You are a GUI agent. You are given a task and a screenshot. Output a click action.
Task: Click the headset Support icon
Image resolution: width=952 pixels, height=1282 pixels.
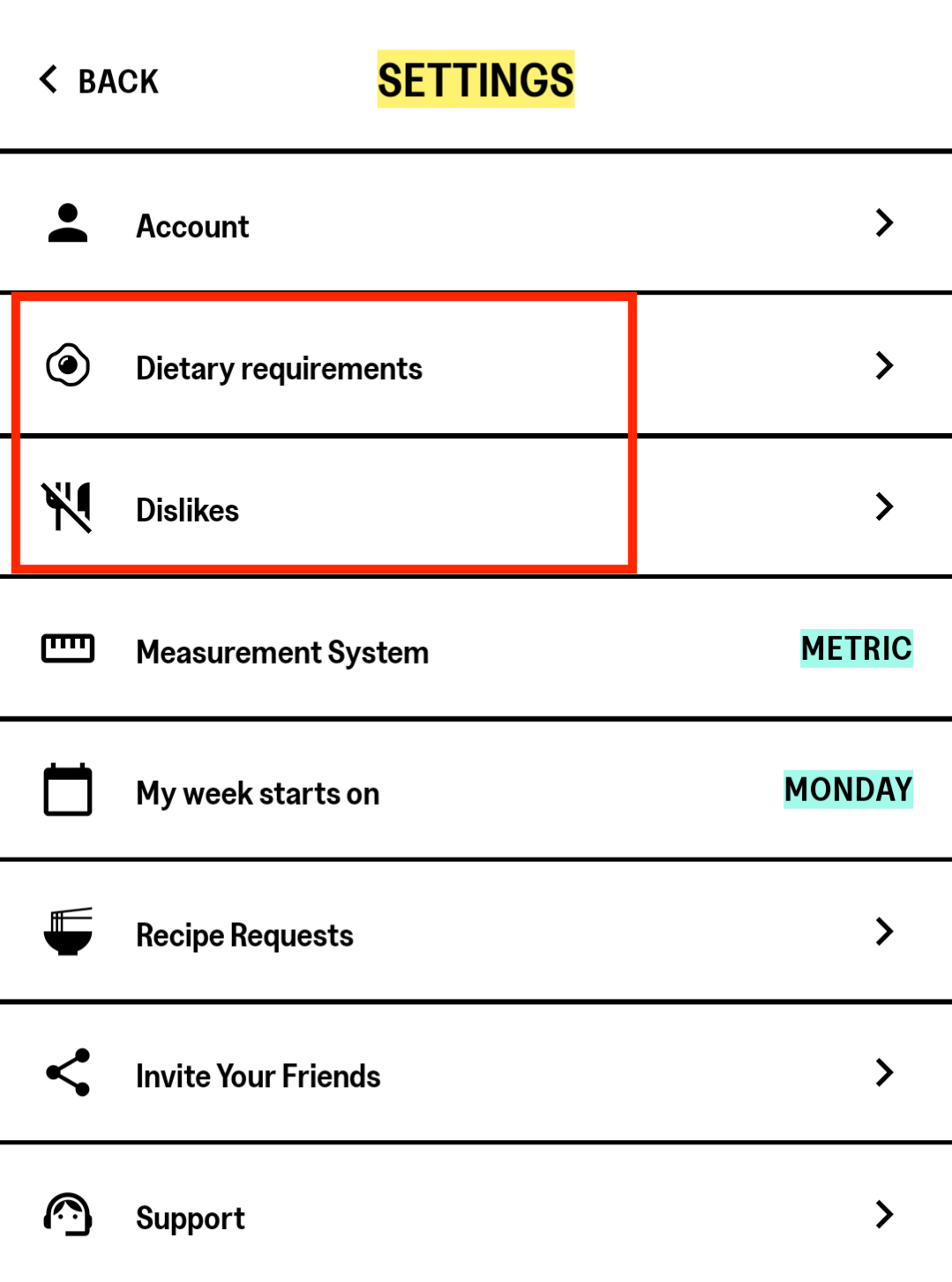(x=65, y=1215)
